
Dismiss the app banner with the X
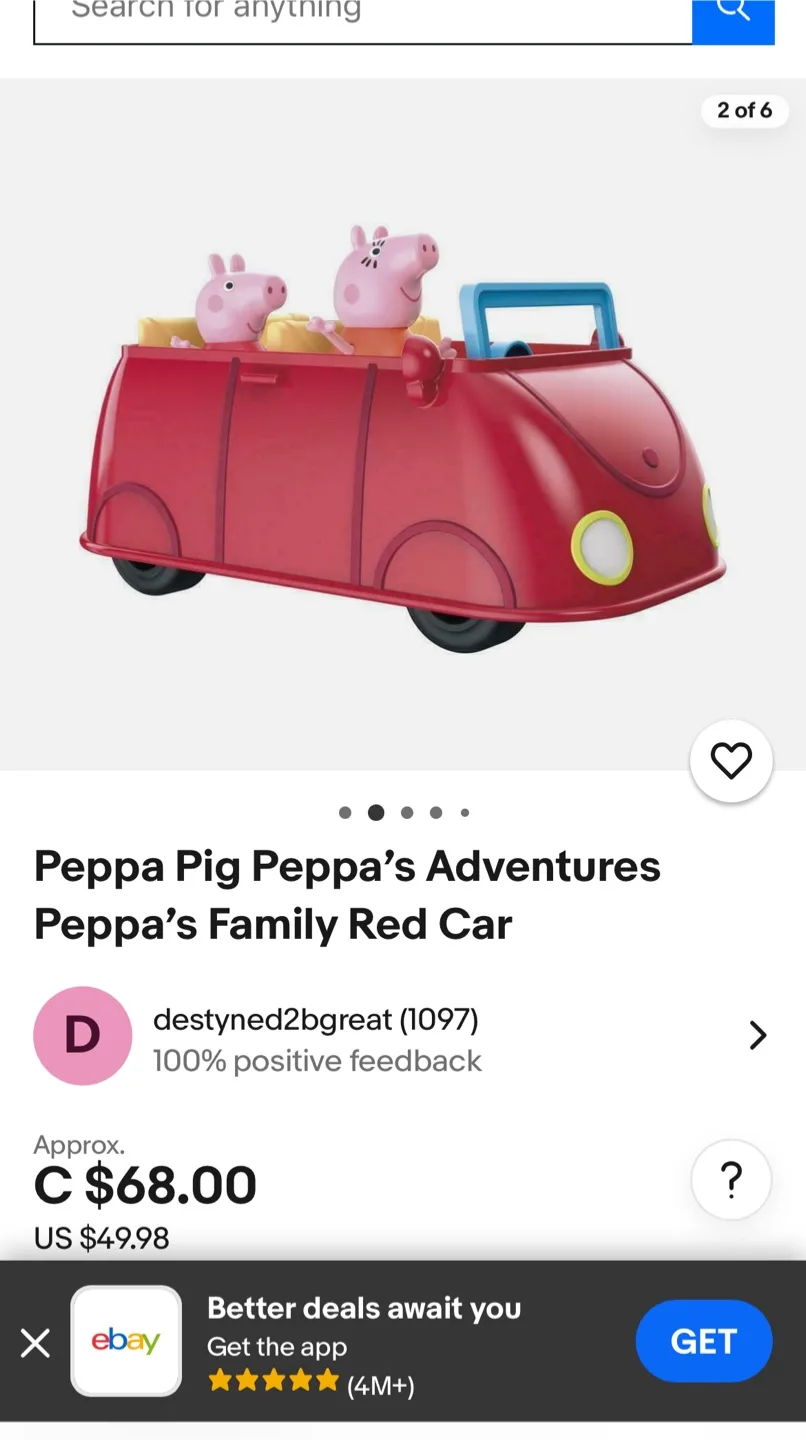(x=35, y=1343)
